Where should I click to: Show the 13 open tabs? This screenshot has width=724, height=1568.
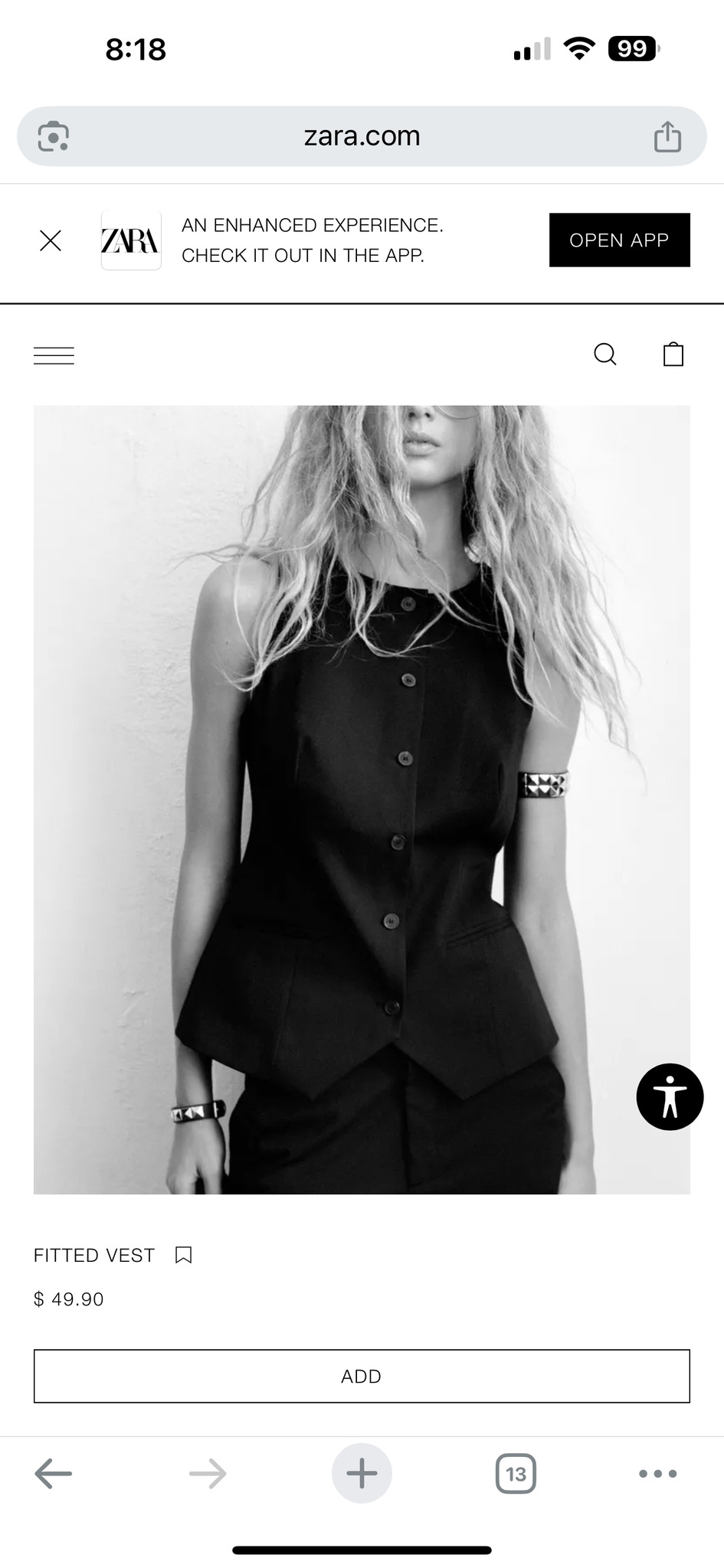coord(516,1474)
